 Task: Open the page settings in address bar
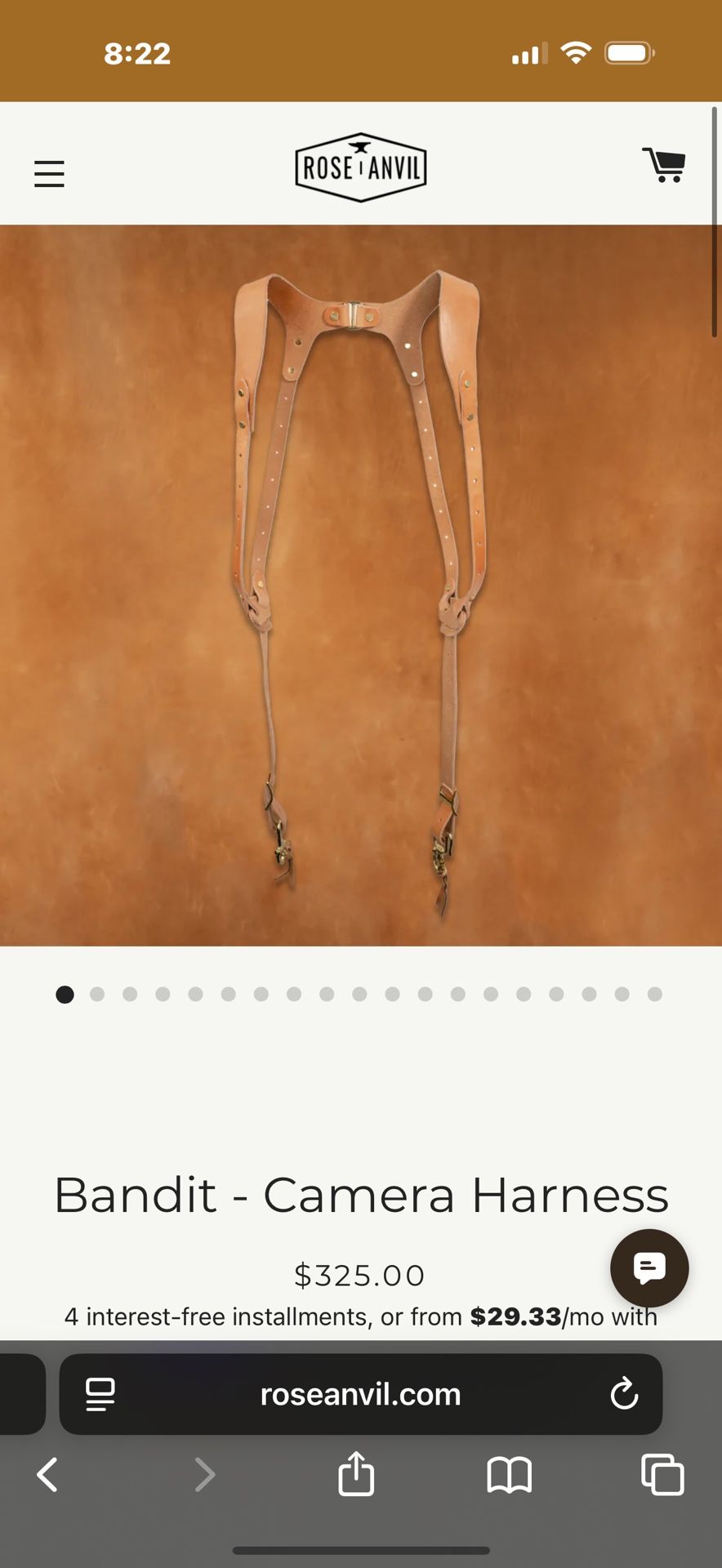100,1394
